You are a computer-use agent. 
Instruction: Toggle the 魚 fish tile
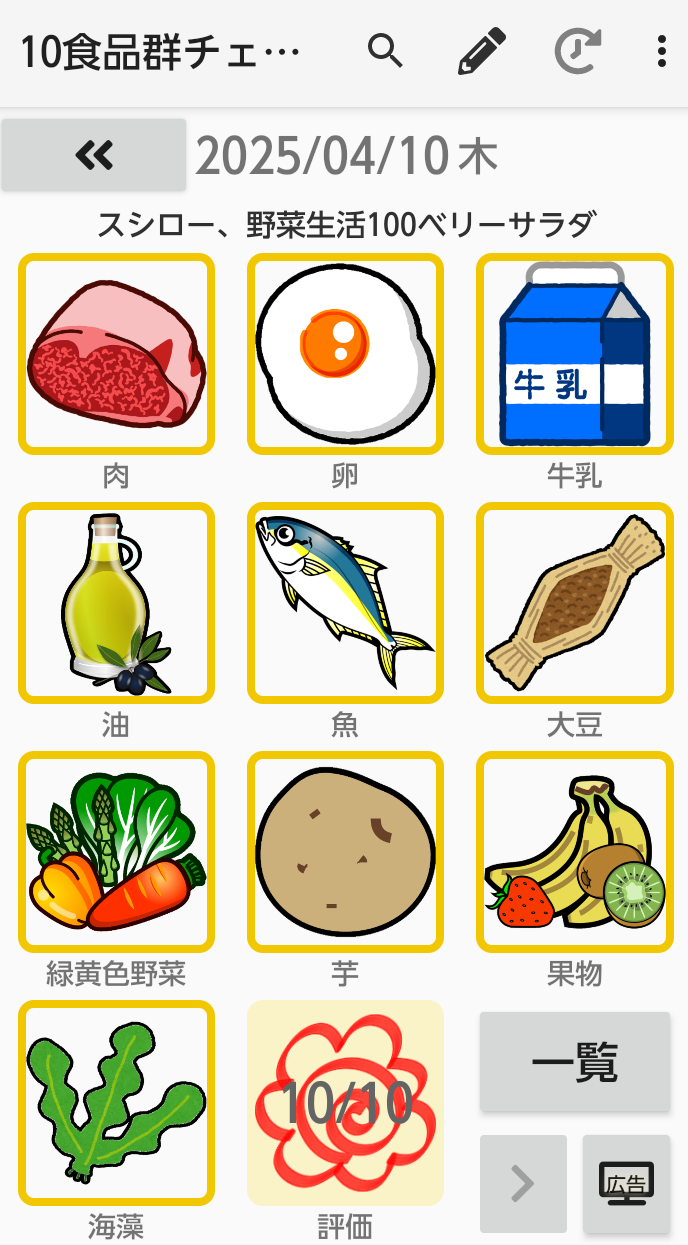(x=345, y=602)
